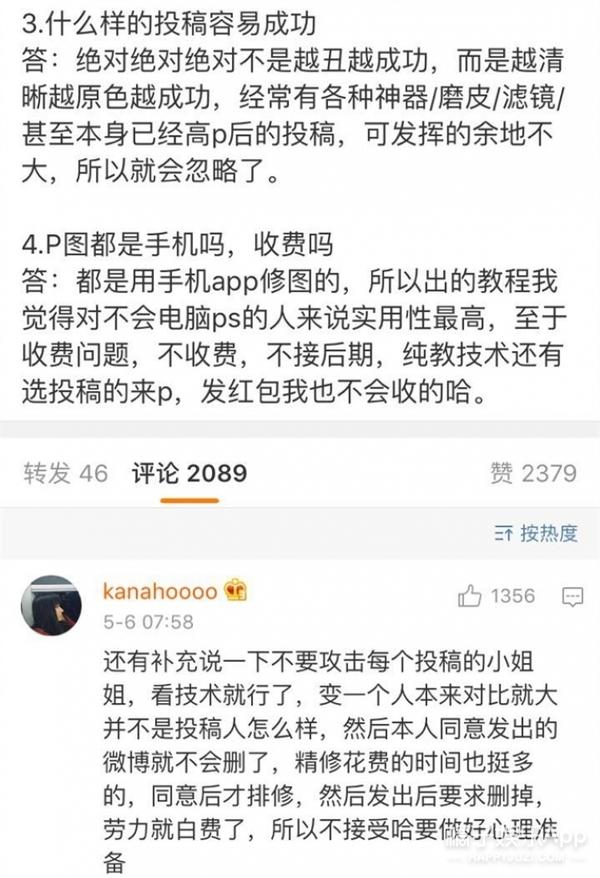Viewport: 600px width, 878px height.
Task: Tap the kanahoooo username
Action: (159, 591)
